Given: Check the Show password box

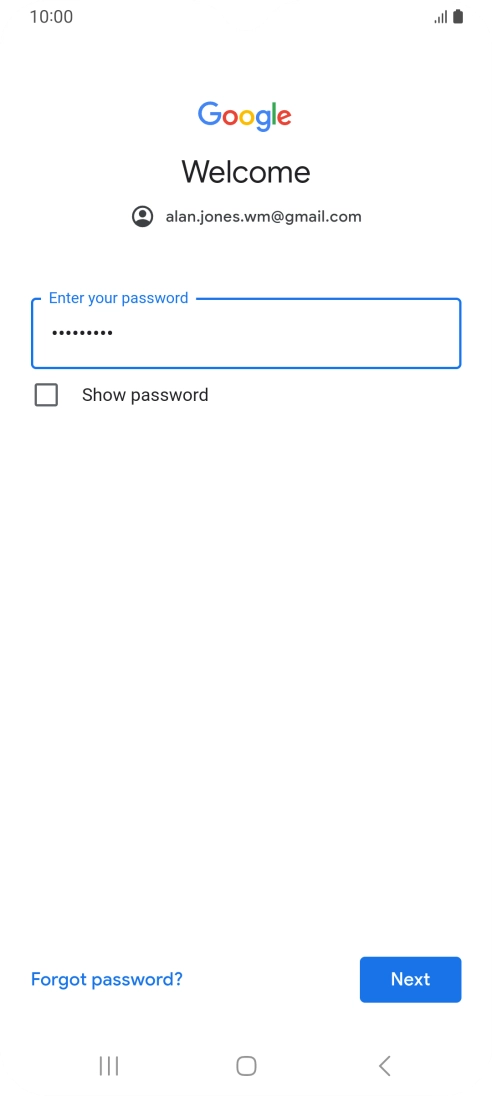Looking at the screenshot, I should click(x=46, y=395).
